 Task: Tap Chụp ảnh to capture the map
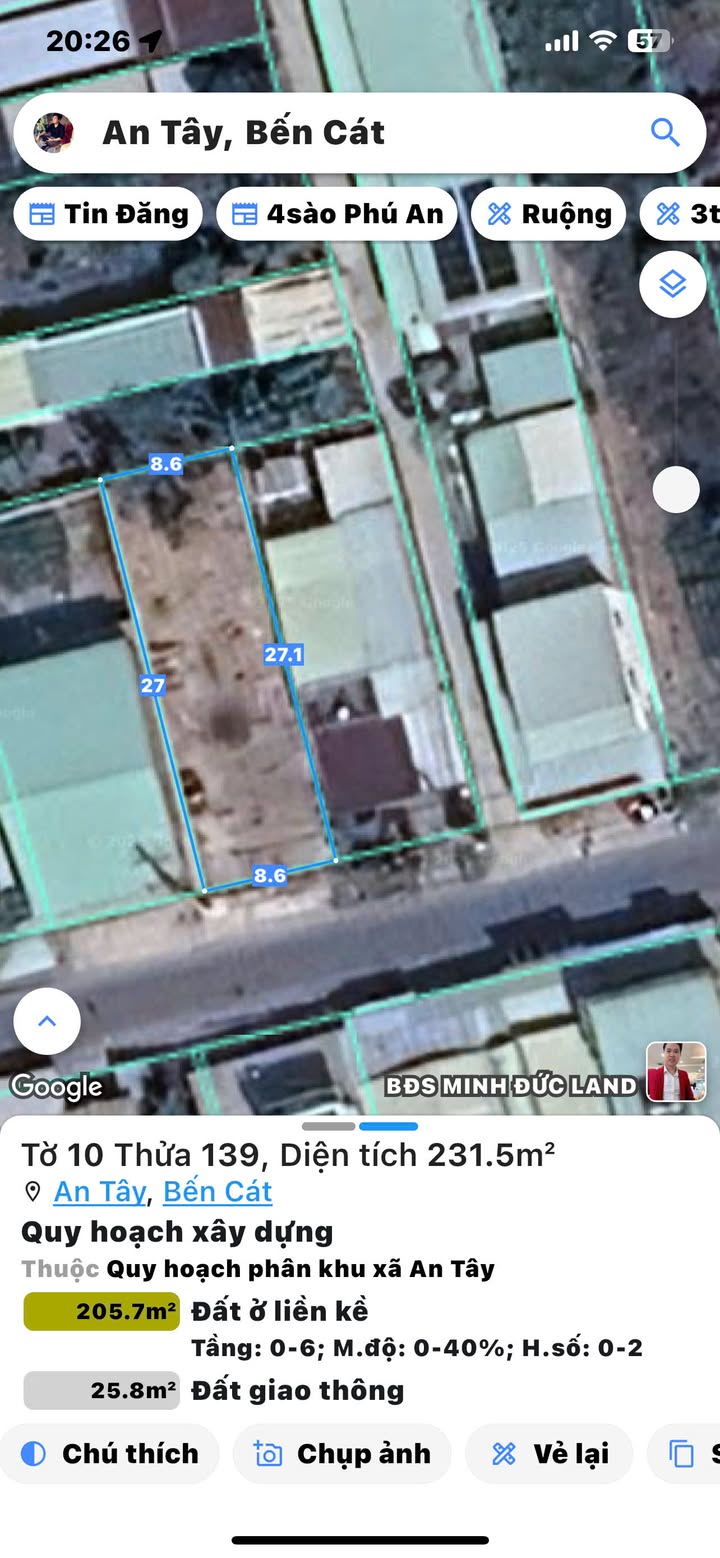(342, 1454)
